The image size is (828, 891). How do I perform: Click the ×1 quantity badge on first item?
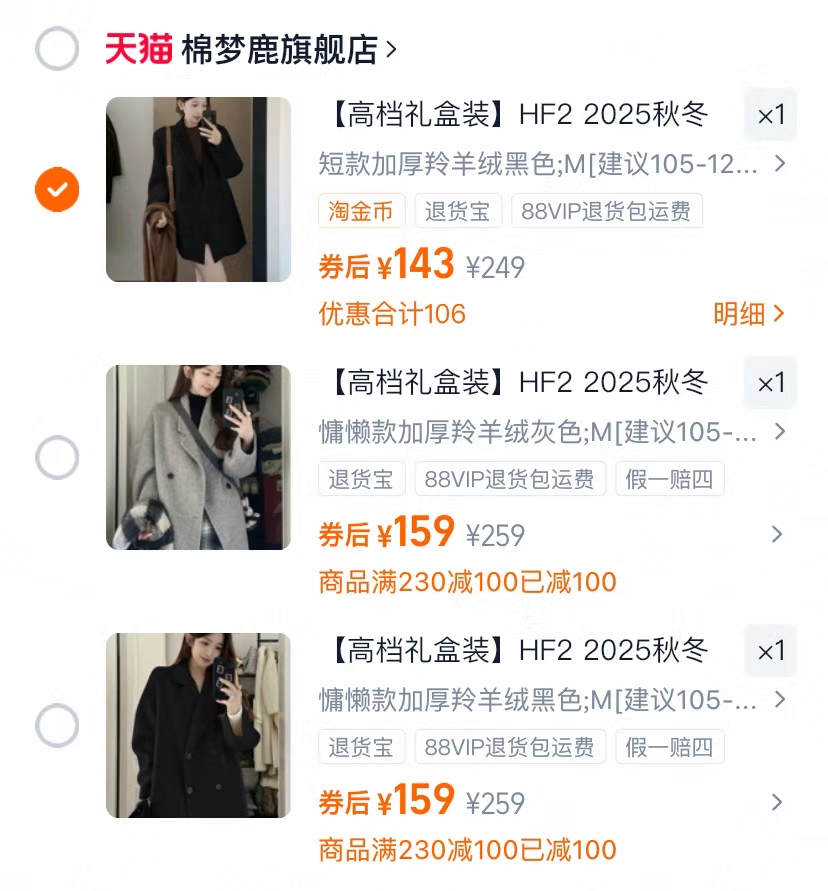[769, 115]
